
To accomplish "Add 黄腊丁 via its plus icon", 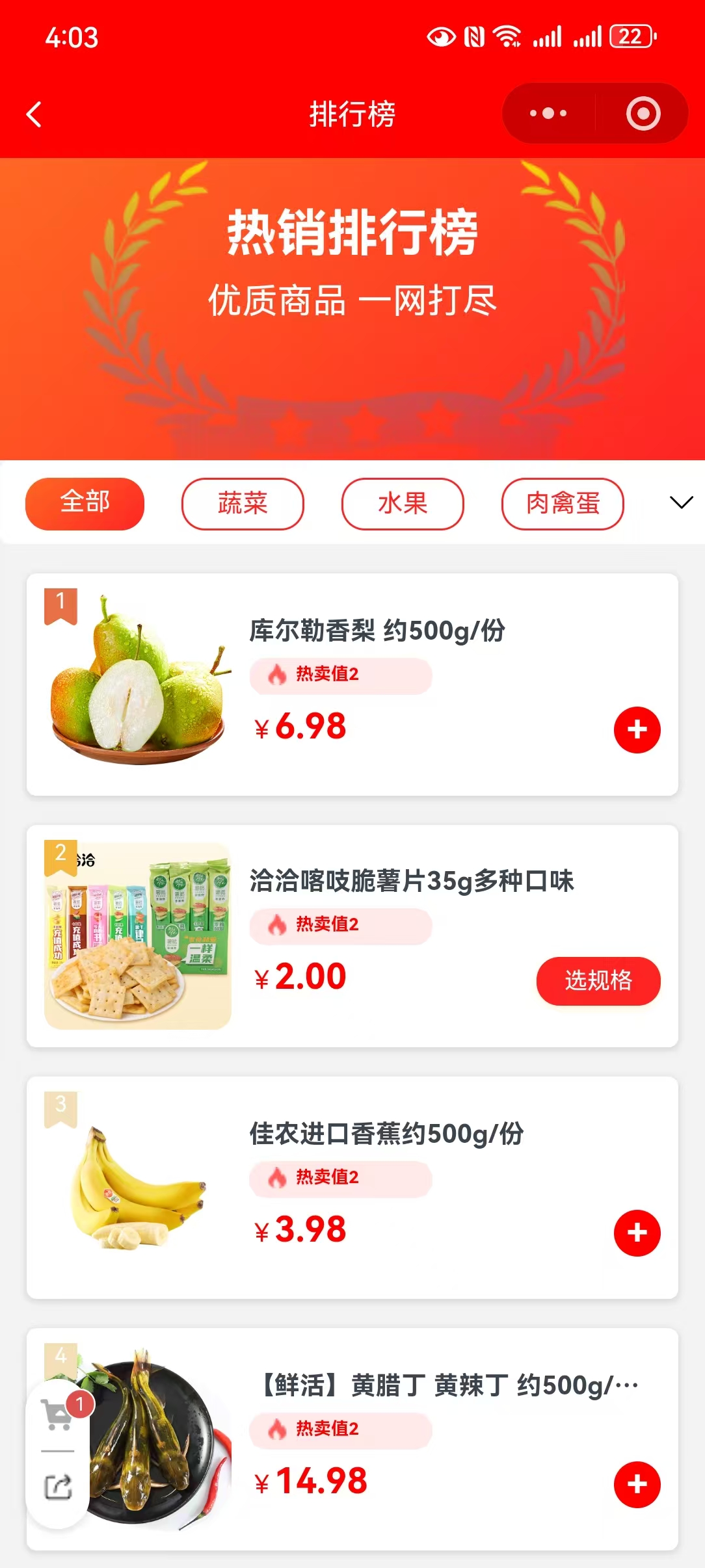I will click(x=637, y=1483).
